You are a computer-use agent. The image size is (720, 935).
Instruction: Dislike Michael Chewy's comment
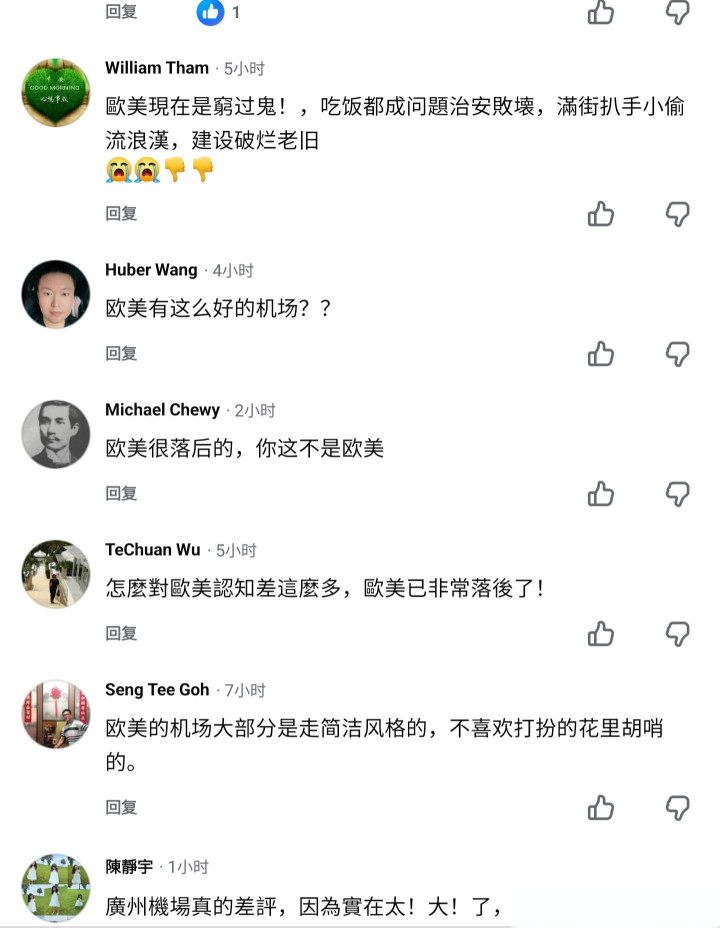point(678,493)
